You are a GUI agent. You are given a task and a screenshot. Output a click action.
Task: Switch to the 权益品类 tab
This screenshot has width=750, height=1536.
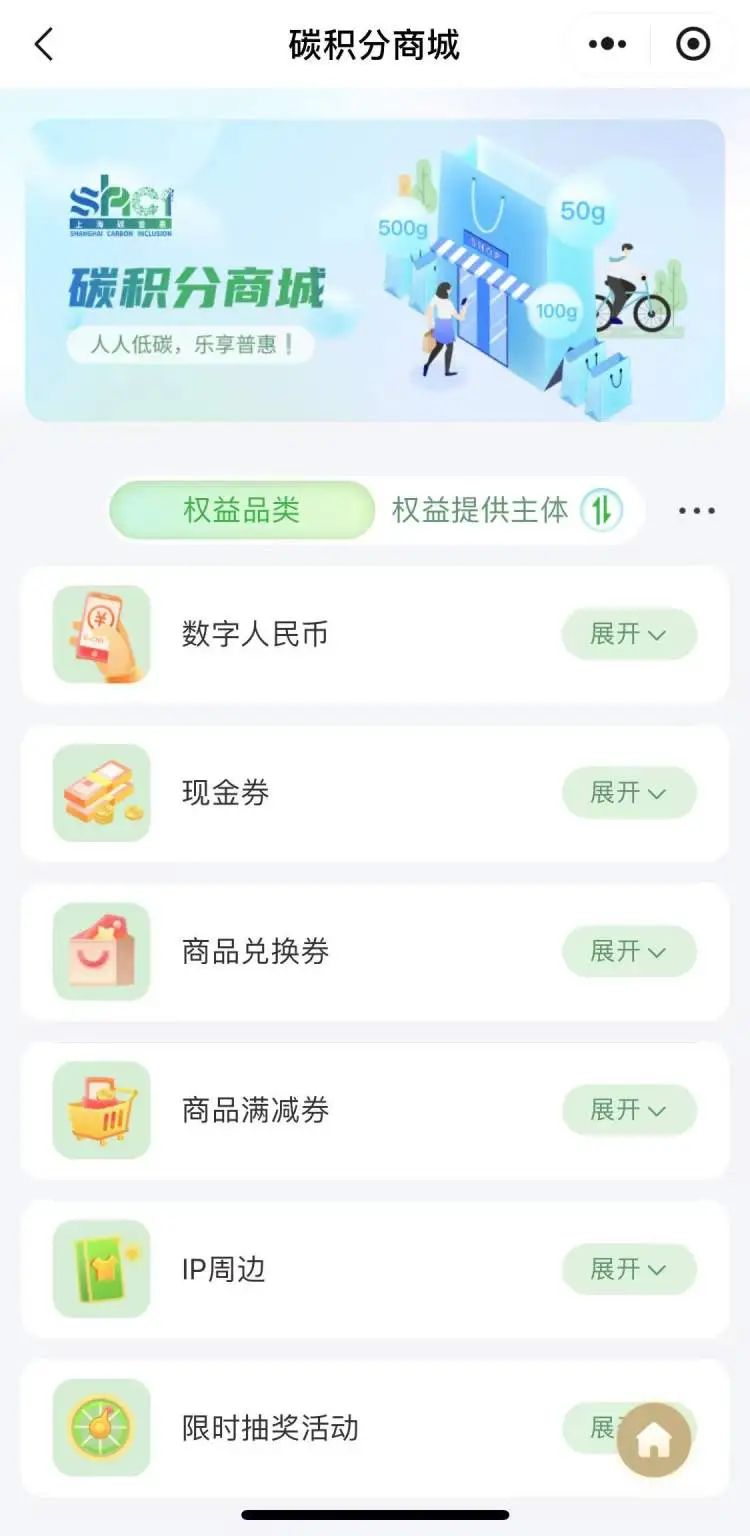click(242, 510)
